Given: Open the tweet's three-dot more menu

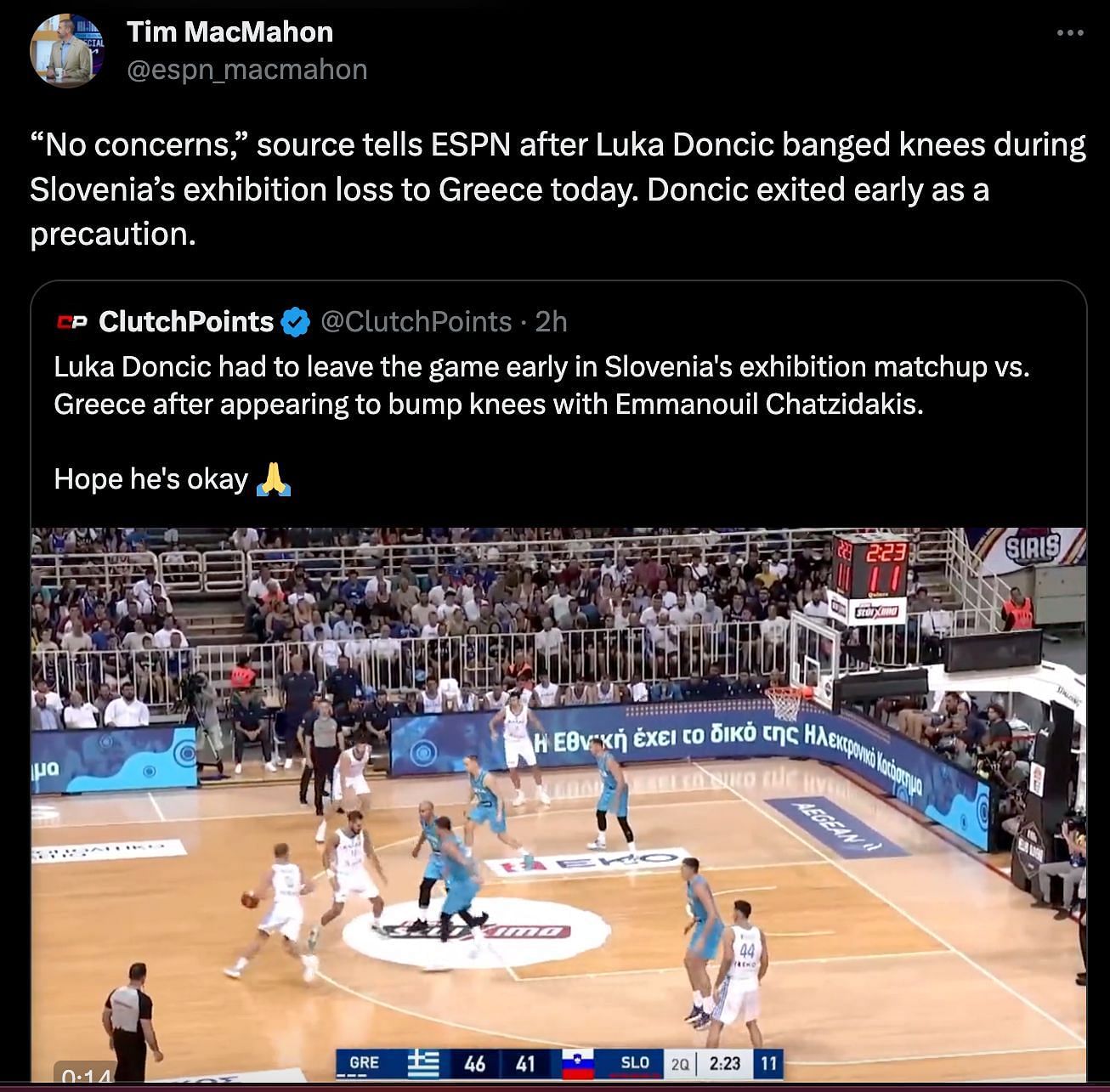Looking at the screenshot, I should click(1069, 33).
